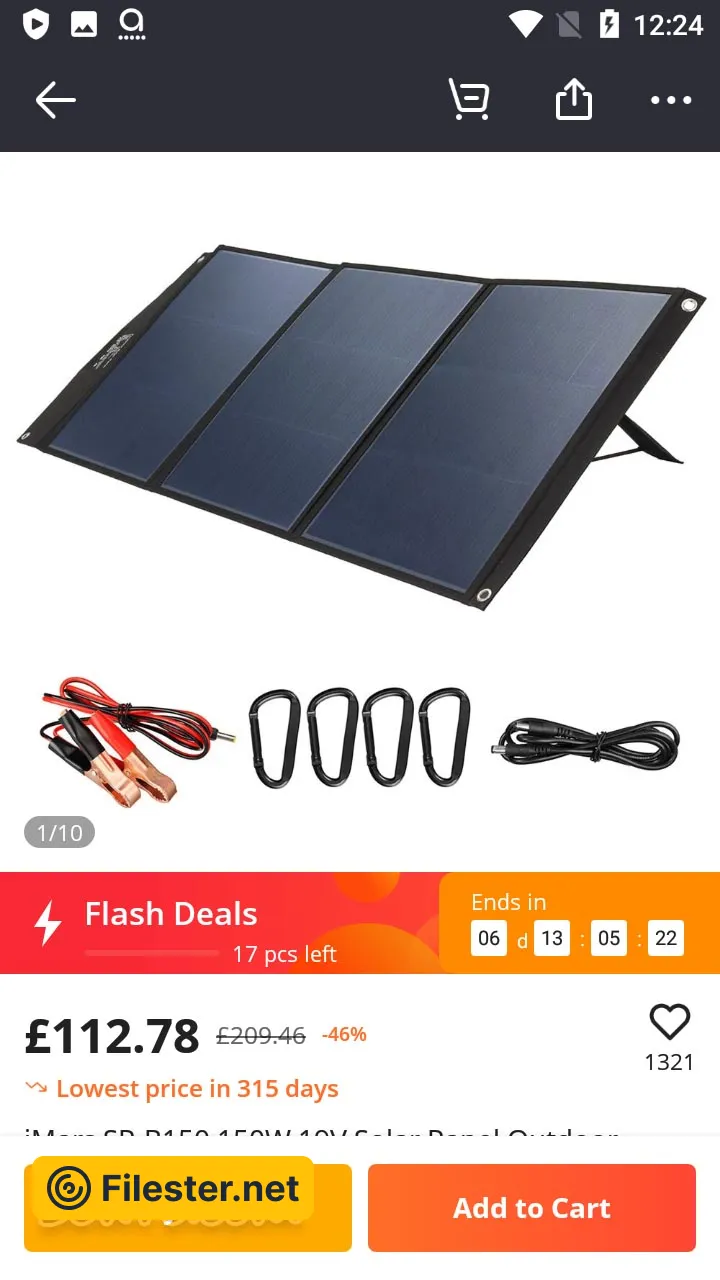720x1280 pixels.
Task: Go back to the previous page
Action: click(56, 100)
